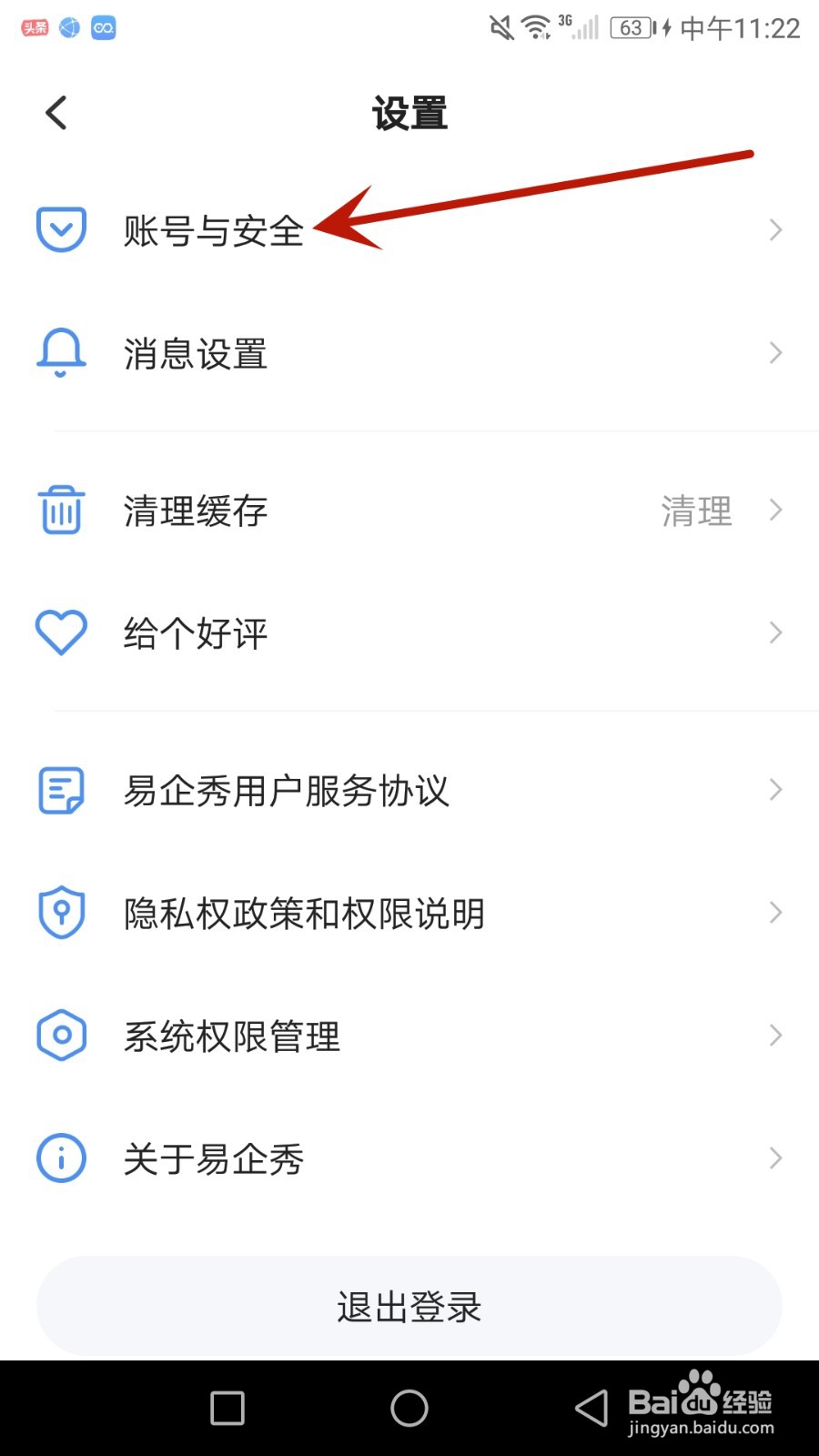Screen dimensions: 819x1456
Task: View 易企秀用户服务协议
Action: 409,790
